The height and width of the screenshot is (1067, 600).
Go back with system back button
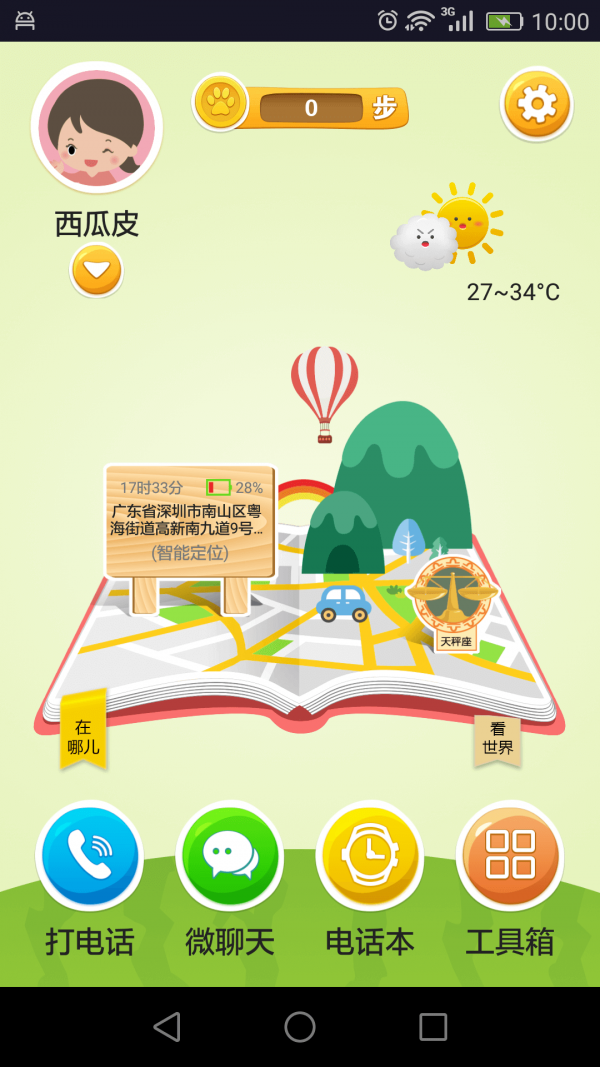[x=167, y=1027]
